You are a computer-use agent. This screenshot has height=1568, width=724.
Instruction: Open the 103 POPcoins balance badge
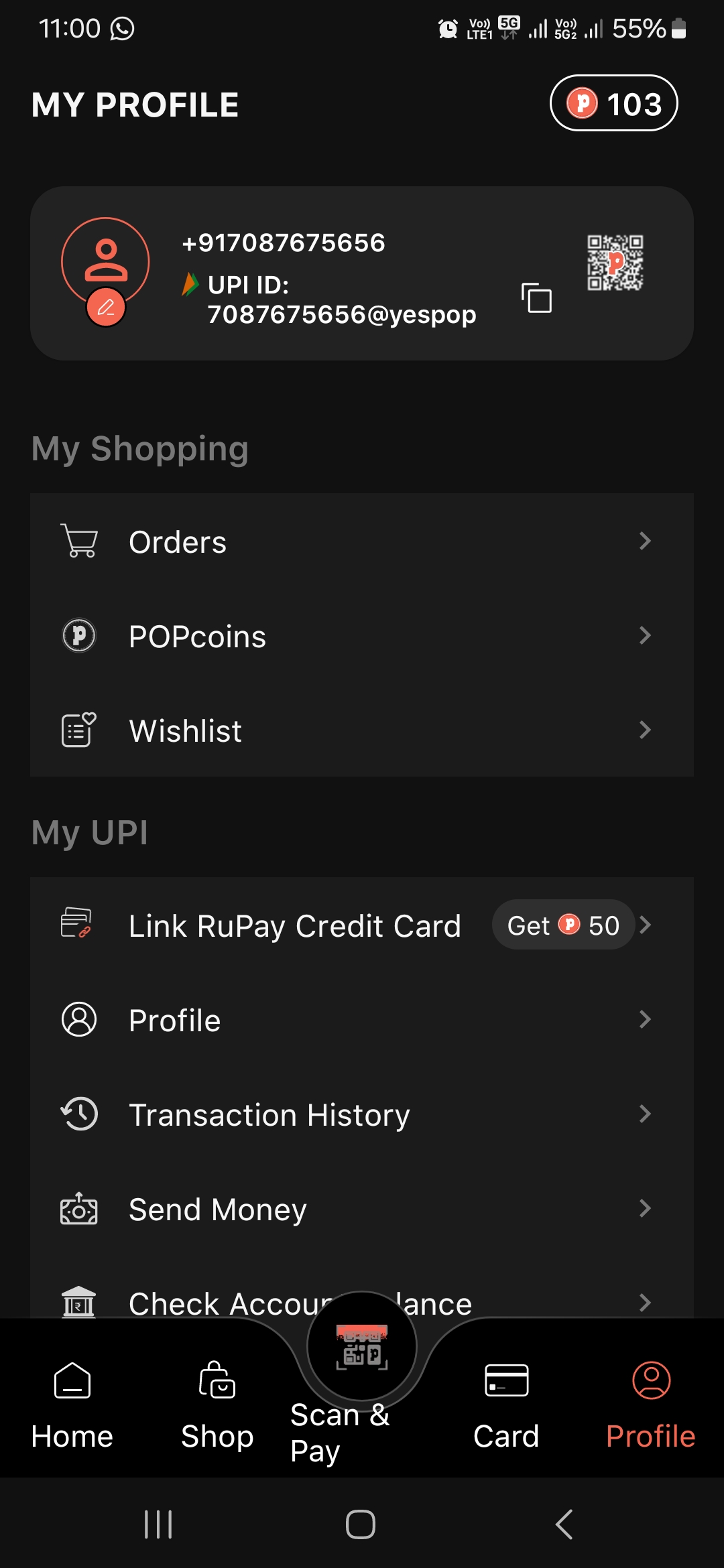click(x=613, y=103)
